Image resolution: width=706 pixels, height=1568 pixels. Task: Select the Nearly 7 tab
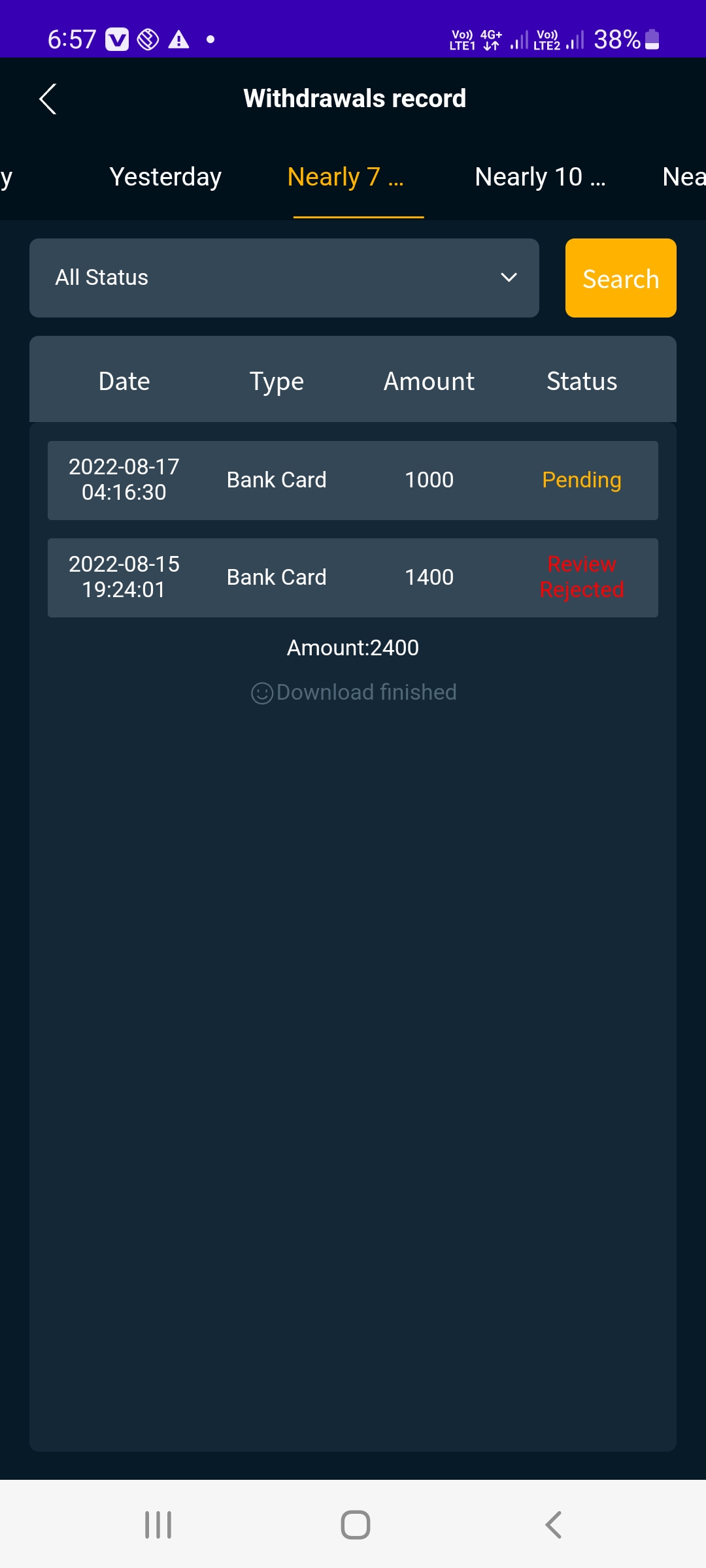[x=346, y=177]
